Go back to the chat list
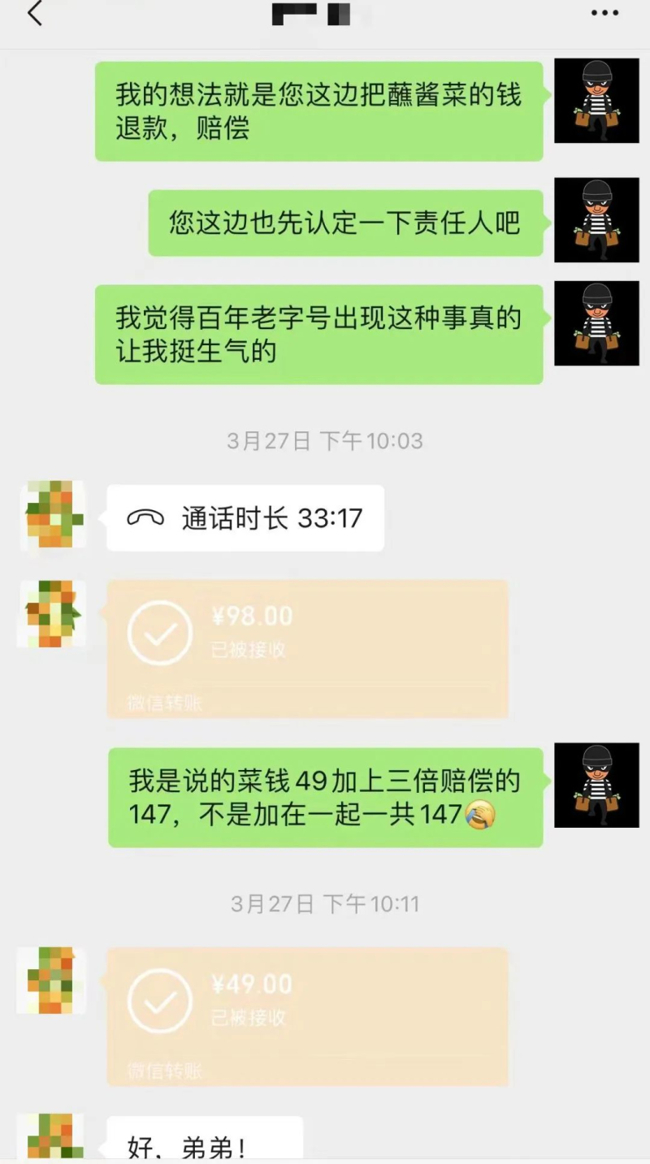The width and height of the screenshot is (650, 1164). (36, 14)
